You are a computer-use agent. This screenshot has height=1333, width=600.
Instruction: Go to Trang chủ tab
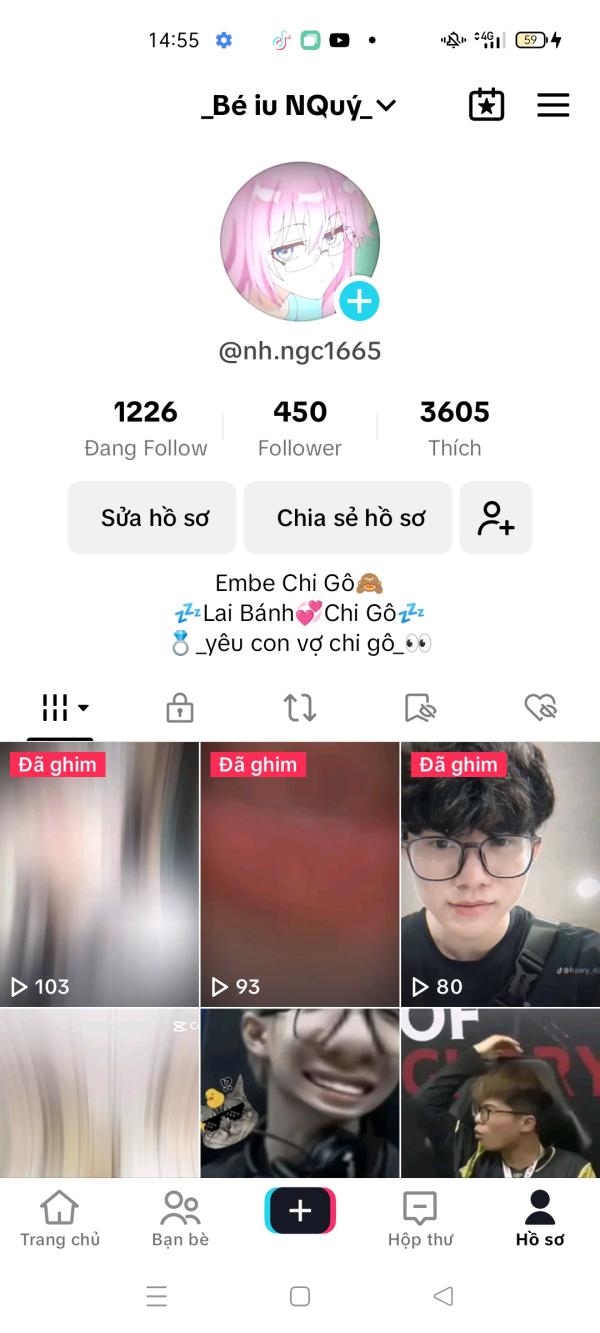click(x=60, y=1218)
